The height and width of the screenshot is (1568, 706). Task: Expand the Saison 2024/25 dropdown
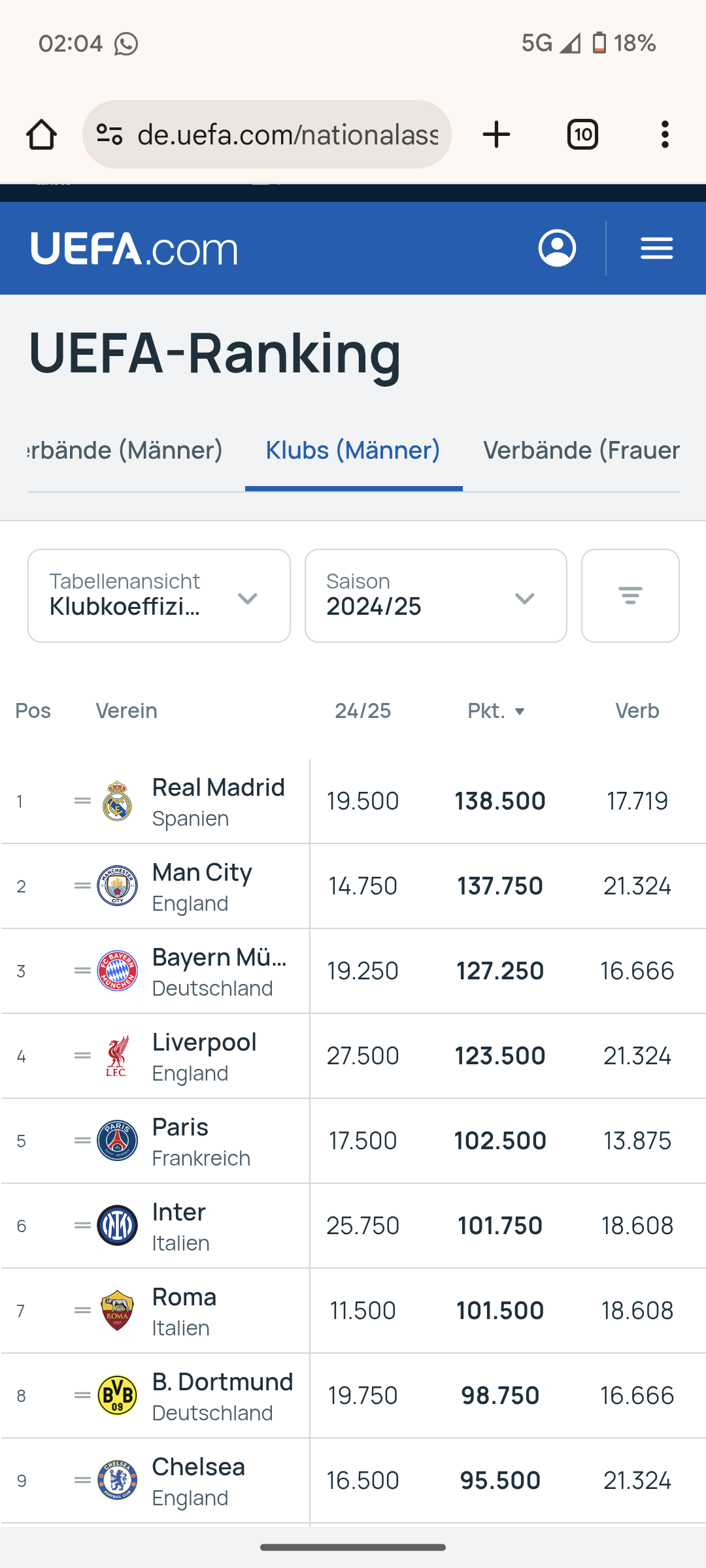pyautogui.click(x=435, y=596)
